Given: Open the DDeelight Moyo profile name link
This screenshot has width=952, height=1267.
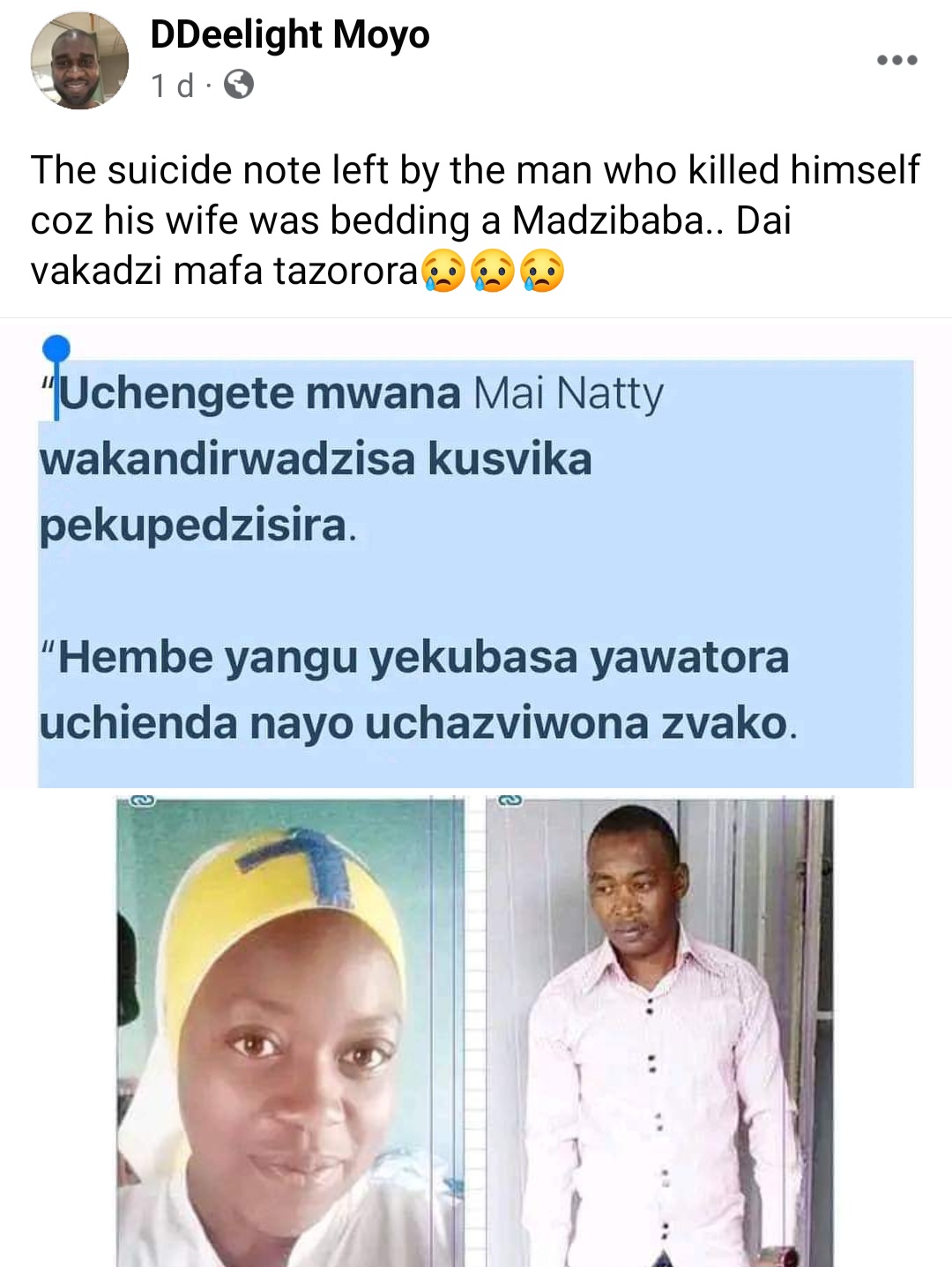Looking at the screenshot, I should 289,35.
